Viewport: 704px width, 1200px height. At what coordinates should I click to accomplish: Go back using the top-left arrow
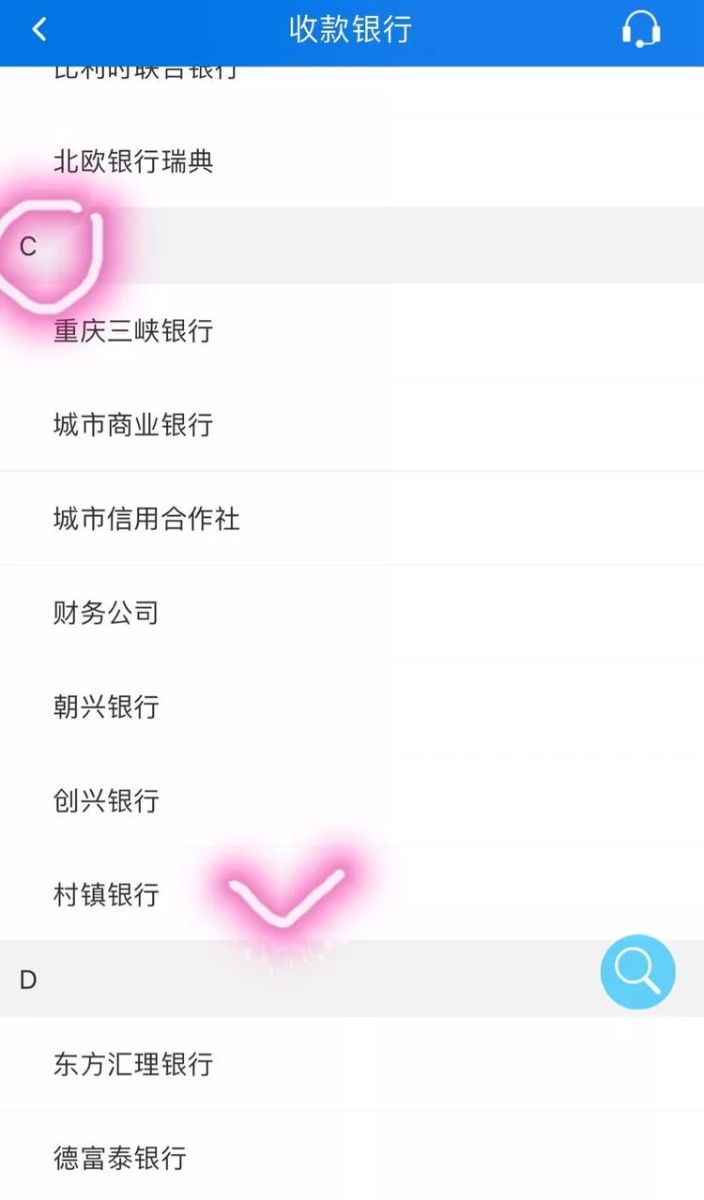39,29
